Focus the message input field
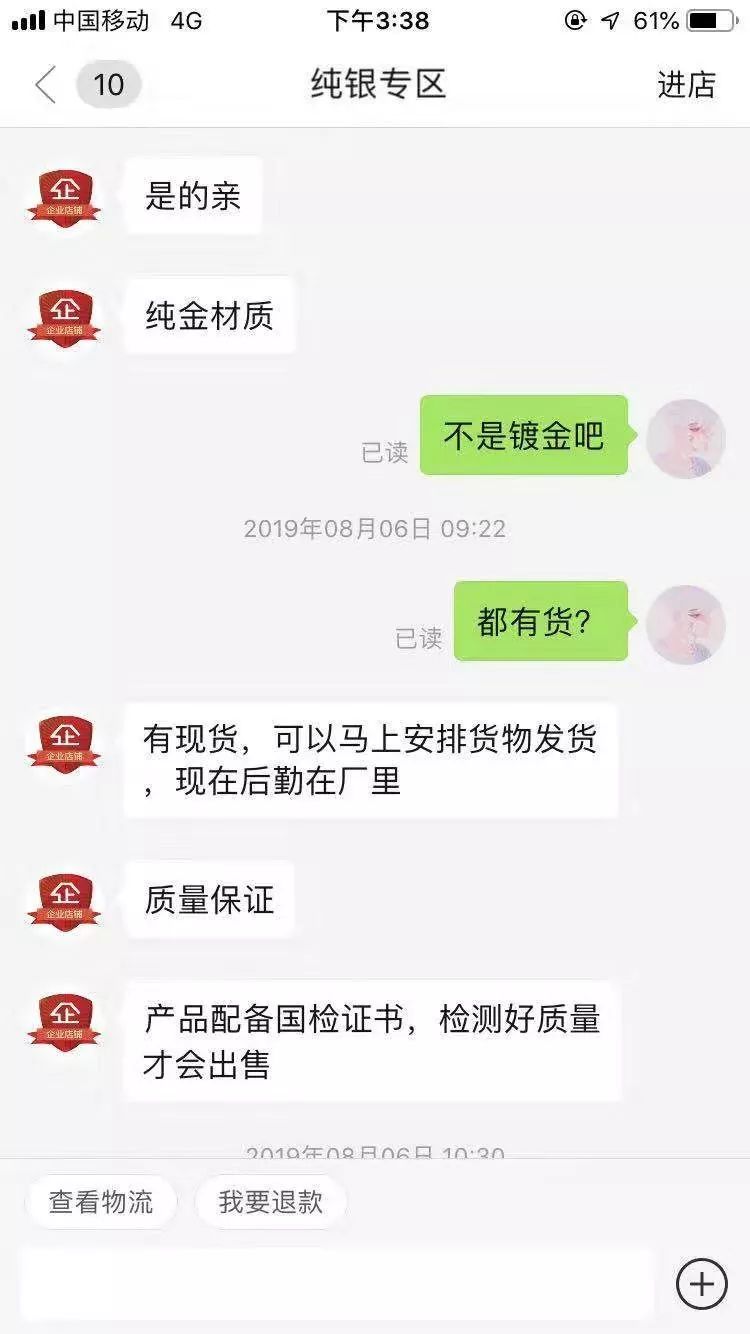The height and width of the screenshot is (1334, 750). coord(336,1283)
